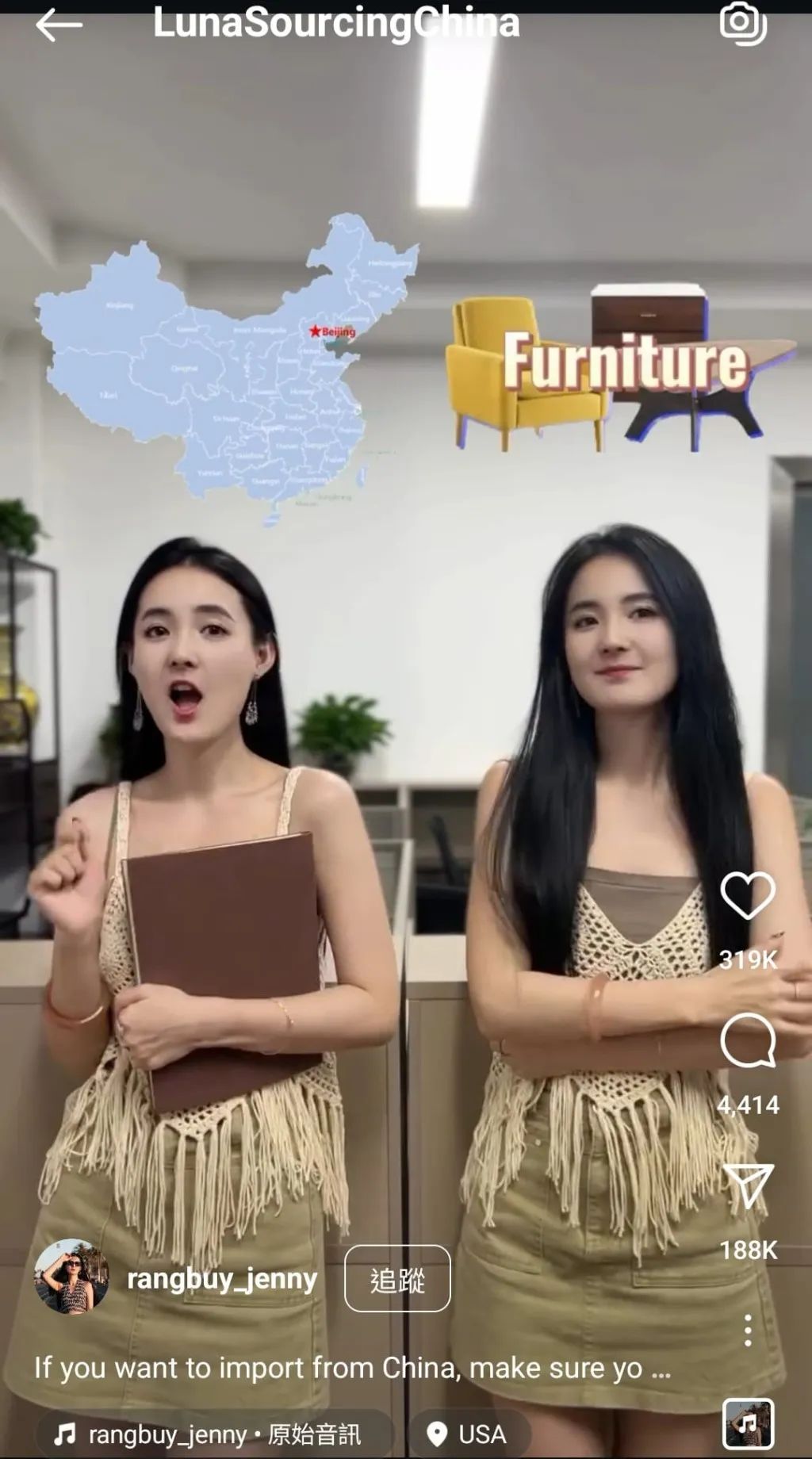Share this reel via paper plane icon
The image size is (812, 1459).
[x=747, y=1185]
